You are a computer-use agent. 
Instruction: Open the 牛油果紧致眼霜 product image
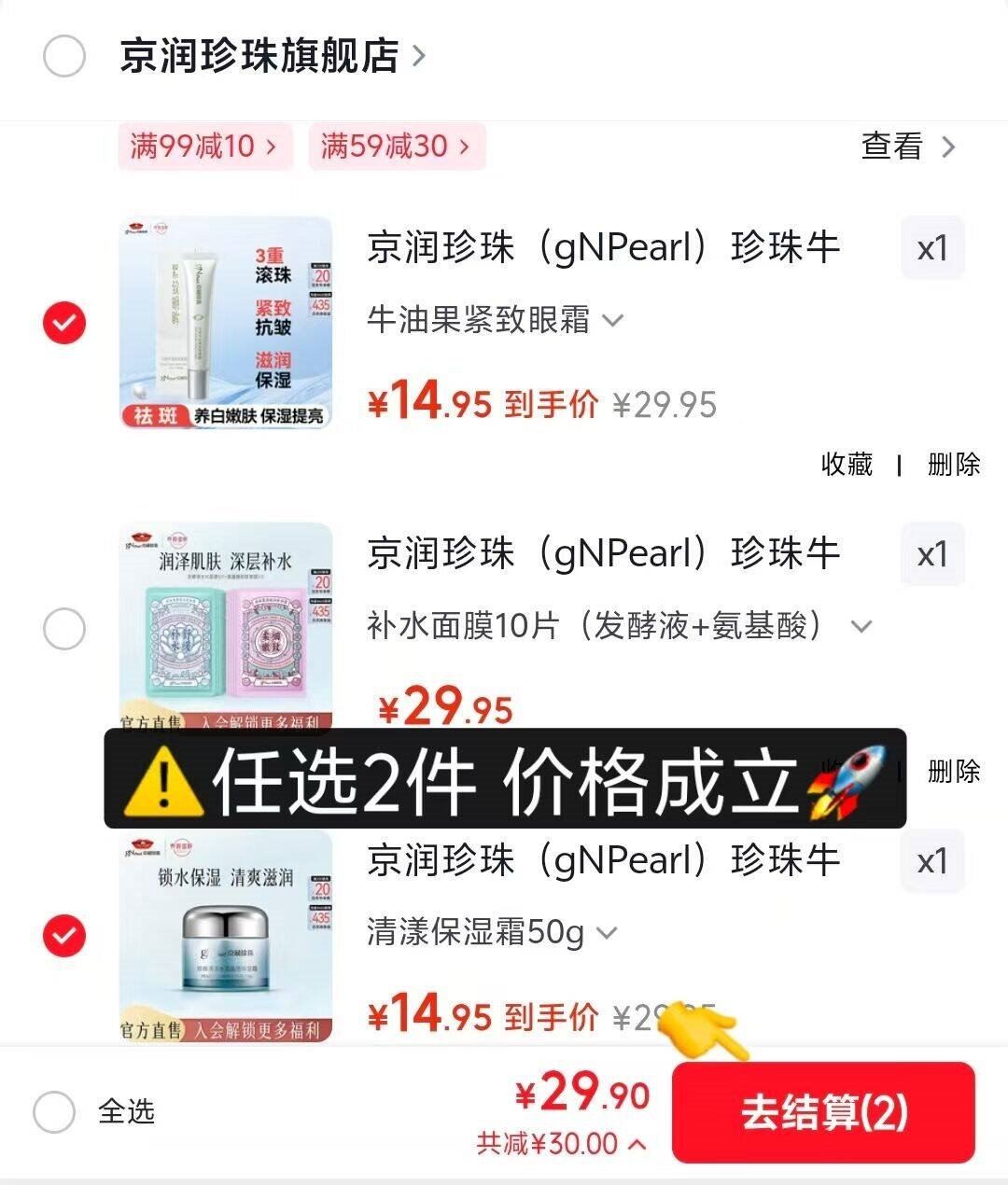pos(227,323)
